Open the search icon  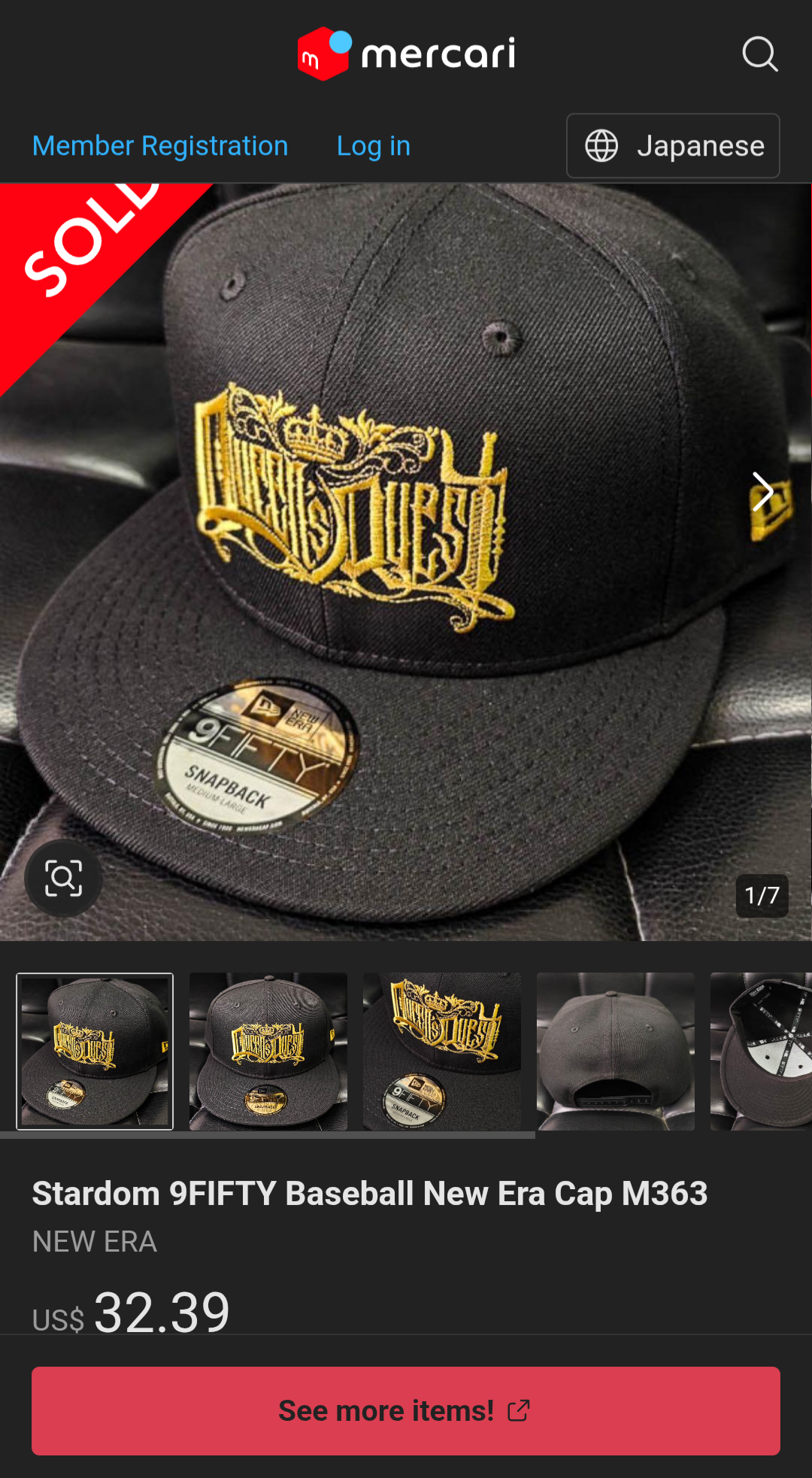click(x=759, y=54)
